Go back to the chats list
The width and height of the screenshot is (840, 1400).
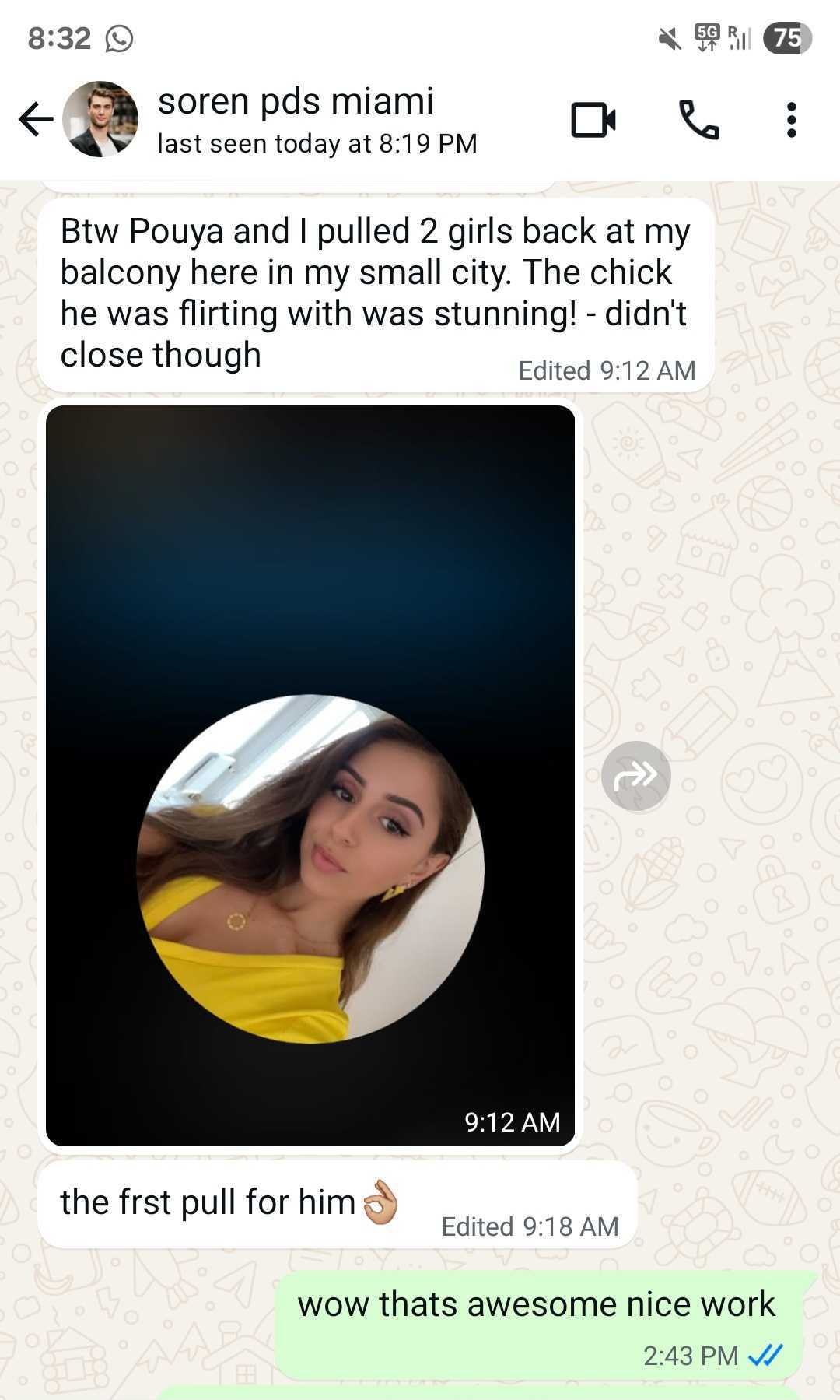(x=36, y=120)
